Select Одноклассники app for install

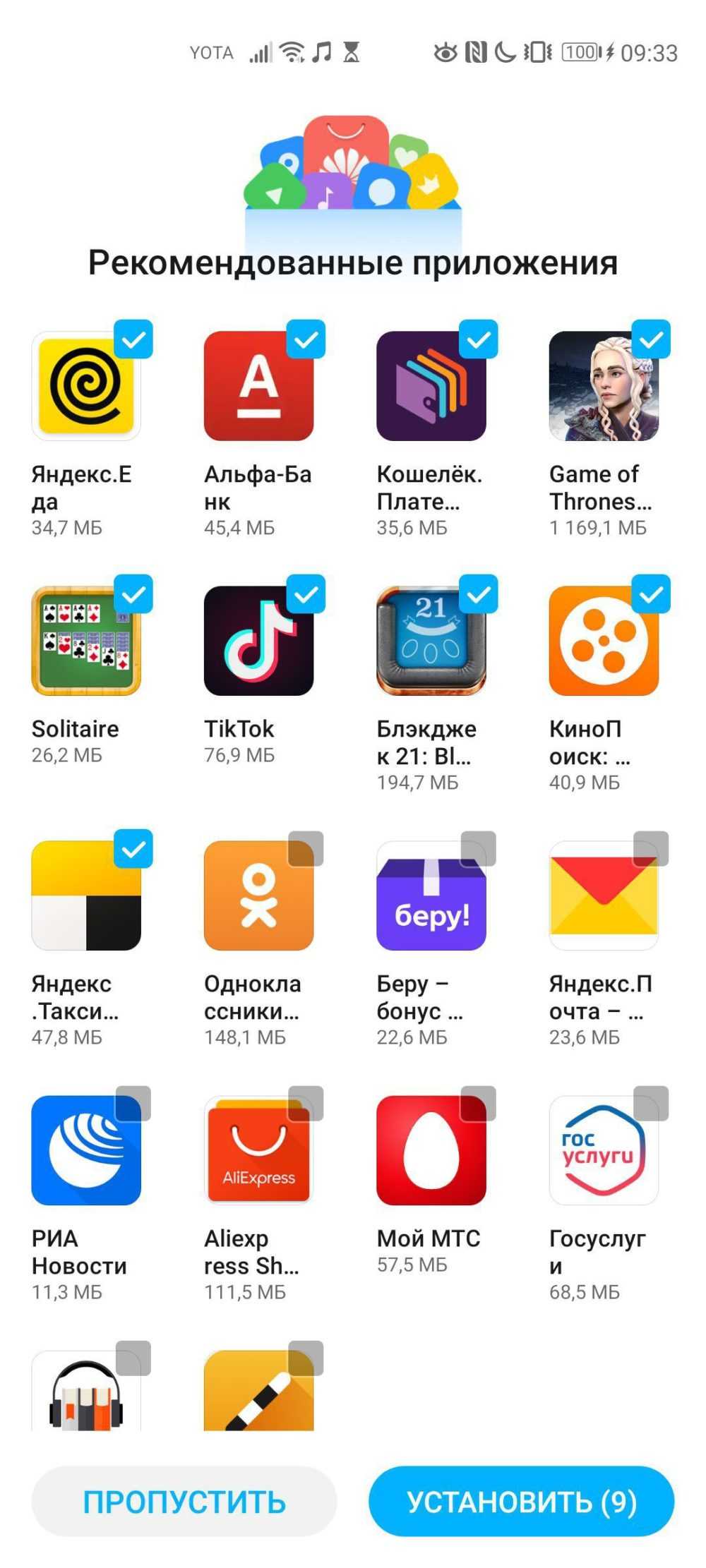coord(306,849)
